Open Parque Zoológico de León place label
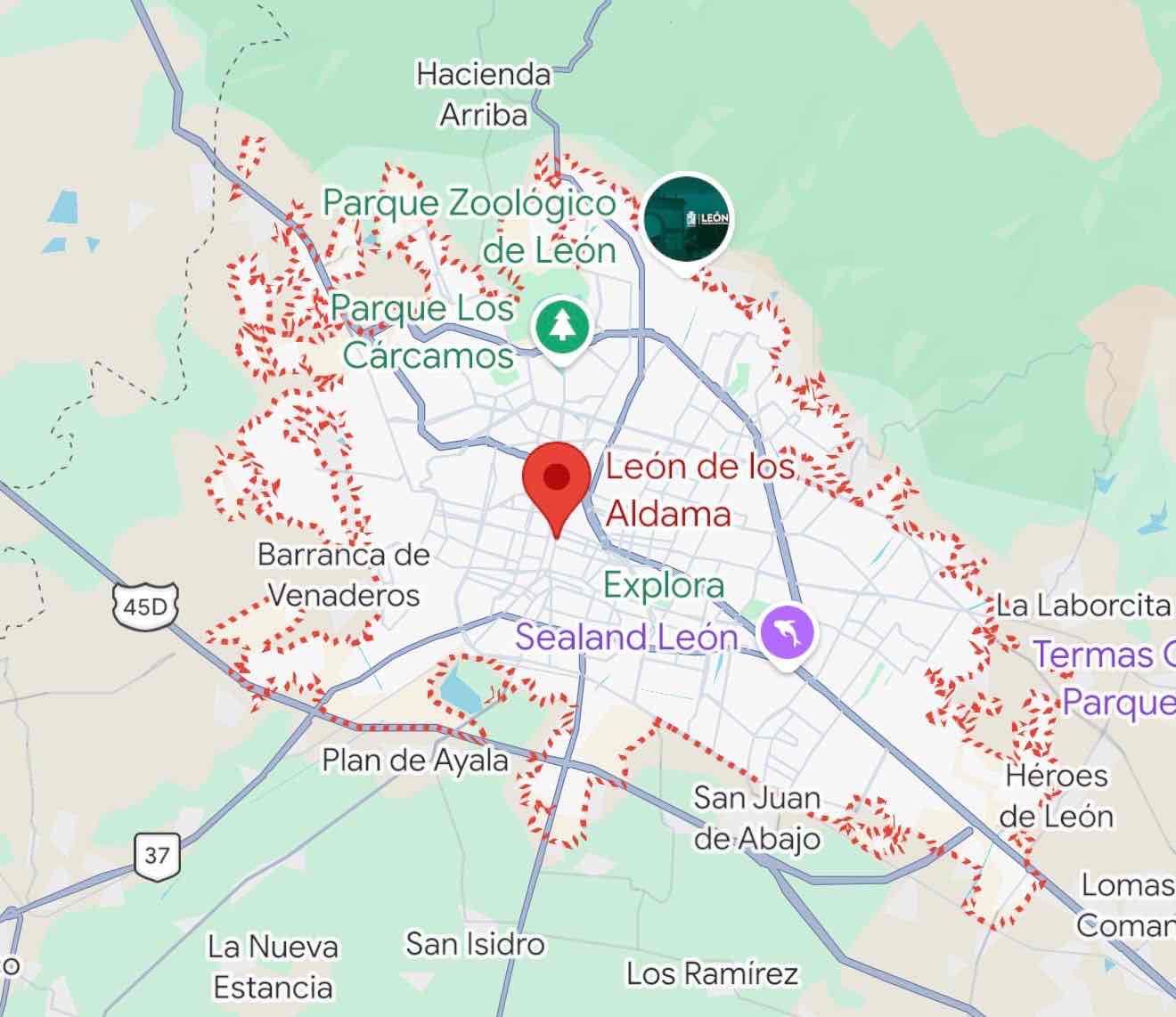1176x1017 pixels. click(470, 226)
